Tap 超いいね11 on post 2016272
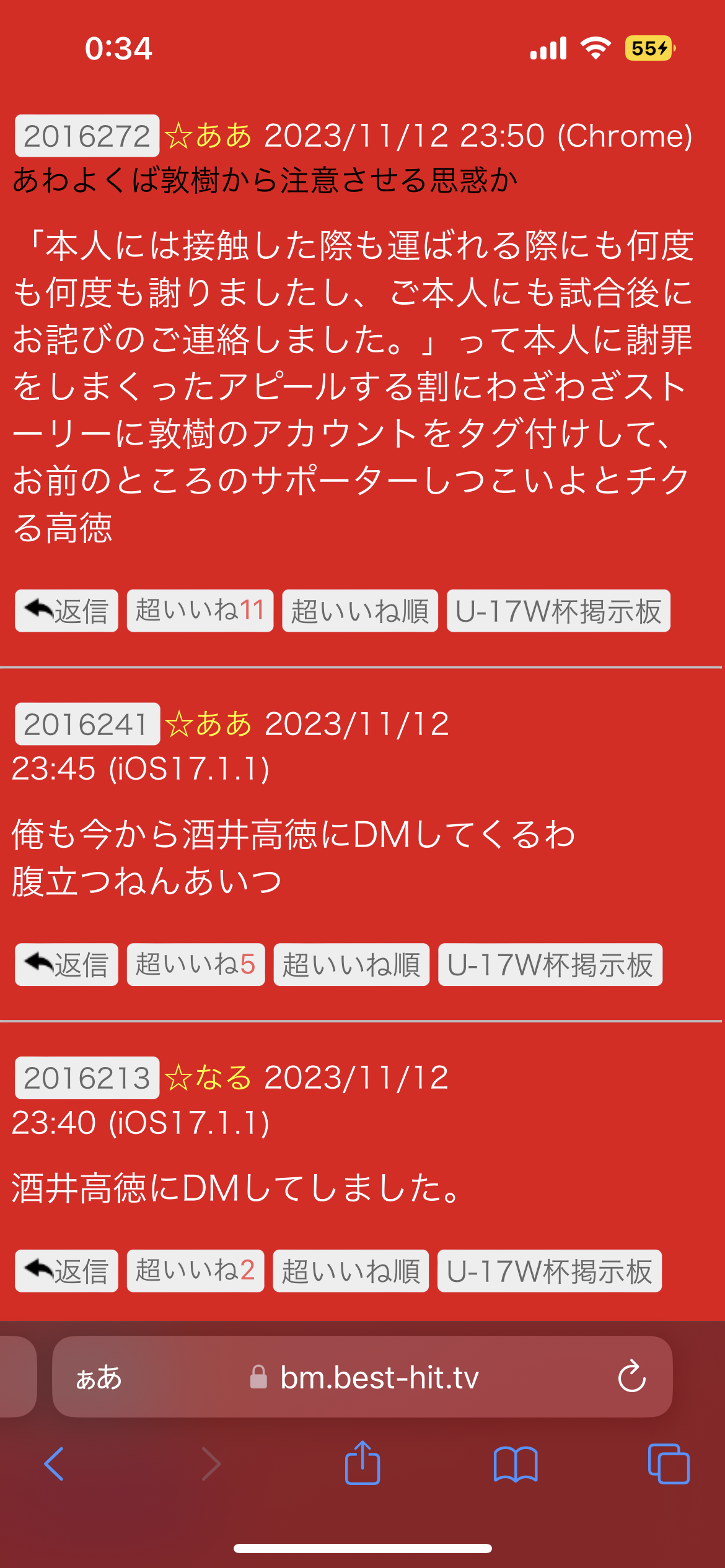Viewport: 725px width, 1568px height. [200, 611]
